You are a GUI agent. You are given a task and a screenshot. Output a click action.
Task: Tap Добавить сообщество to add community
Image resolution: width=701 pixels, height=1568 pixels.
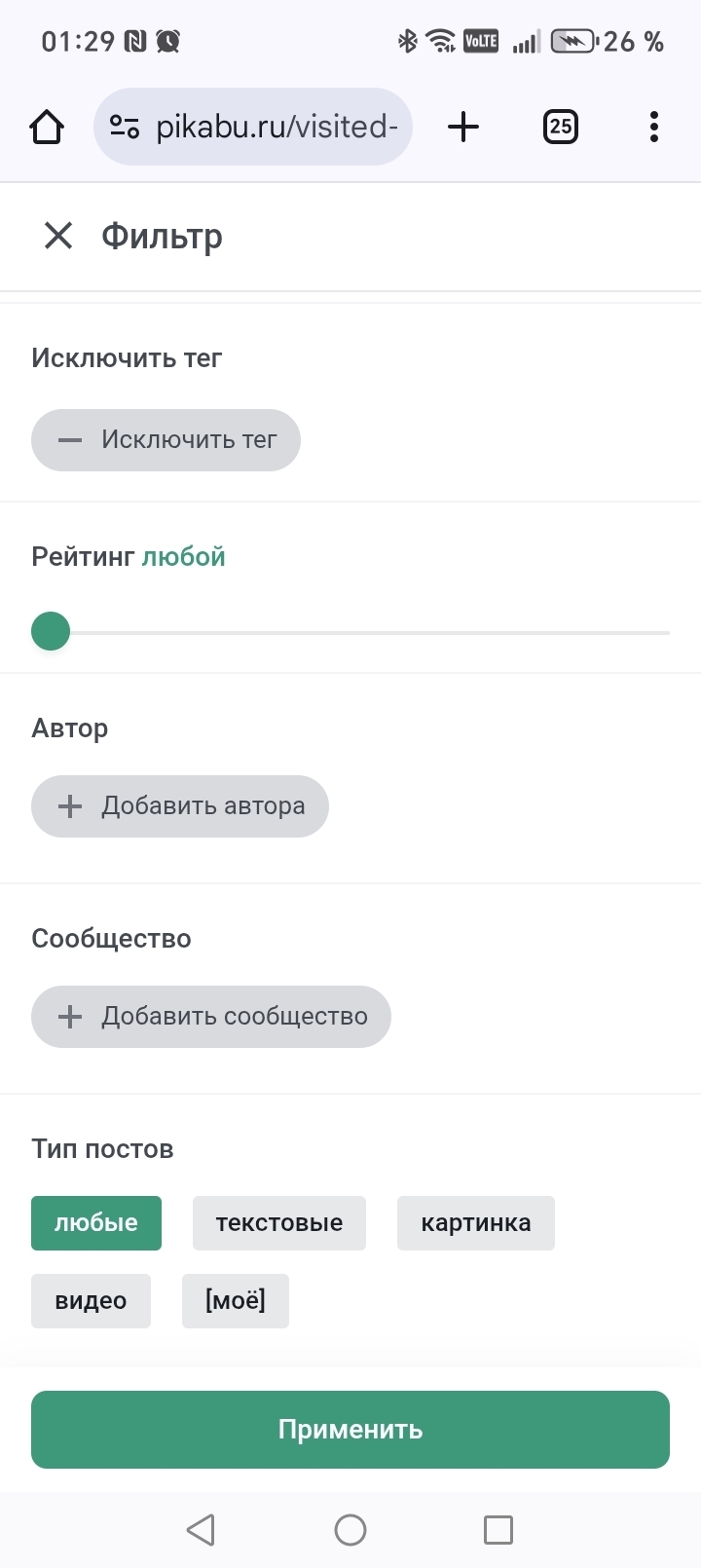(x=211, y=1017)
